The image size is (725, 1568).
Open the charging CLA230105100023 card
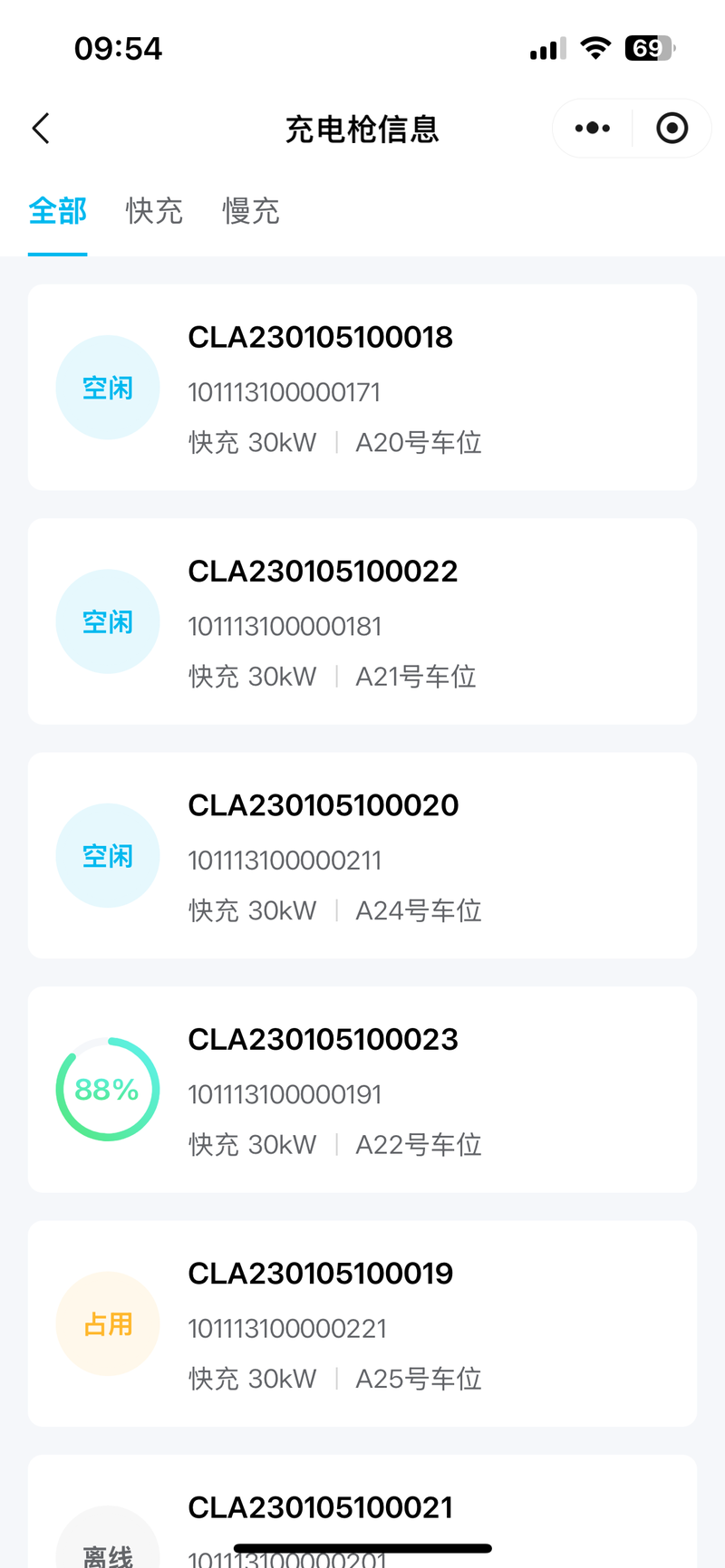[362, 1090]
